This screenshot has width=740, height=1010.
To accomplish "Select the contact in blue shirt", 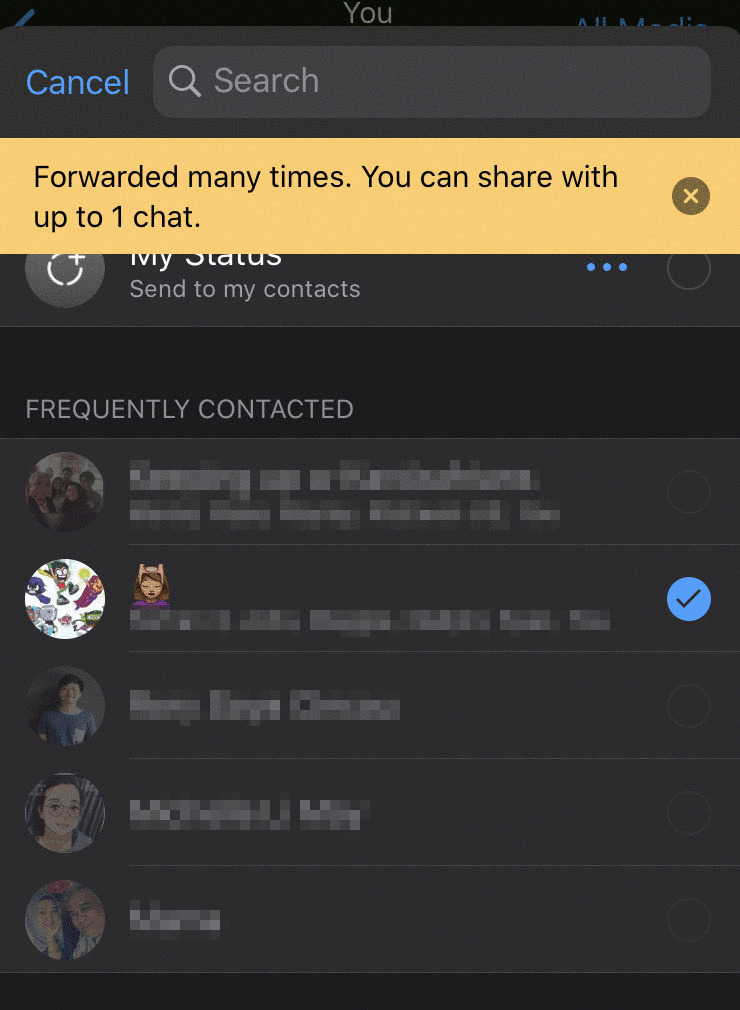I will pos(689,707).
